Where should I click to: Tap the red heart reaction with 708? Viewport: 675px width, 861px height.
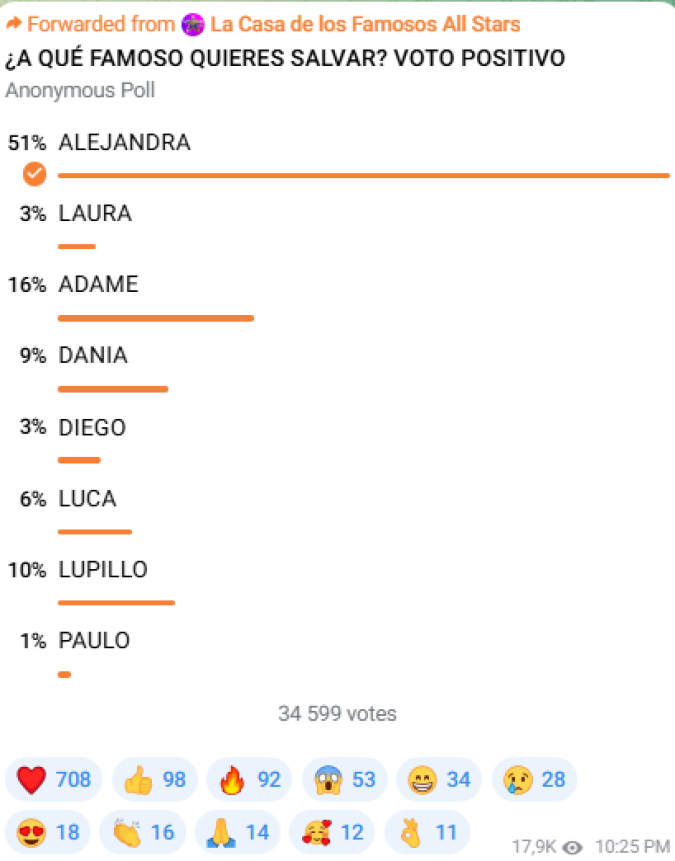click(54, 779)
